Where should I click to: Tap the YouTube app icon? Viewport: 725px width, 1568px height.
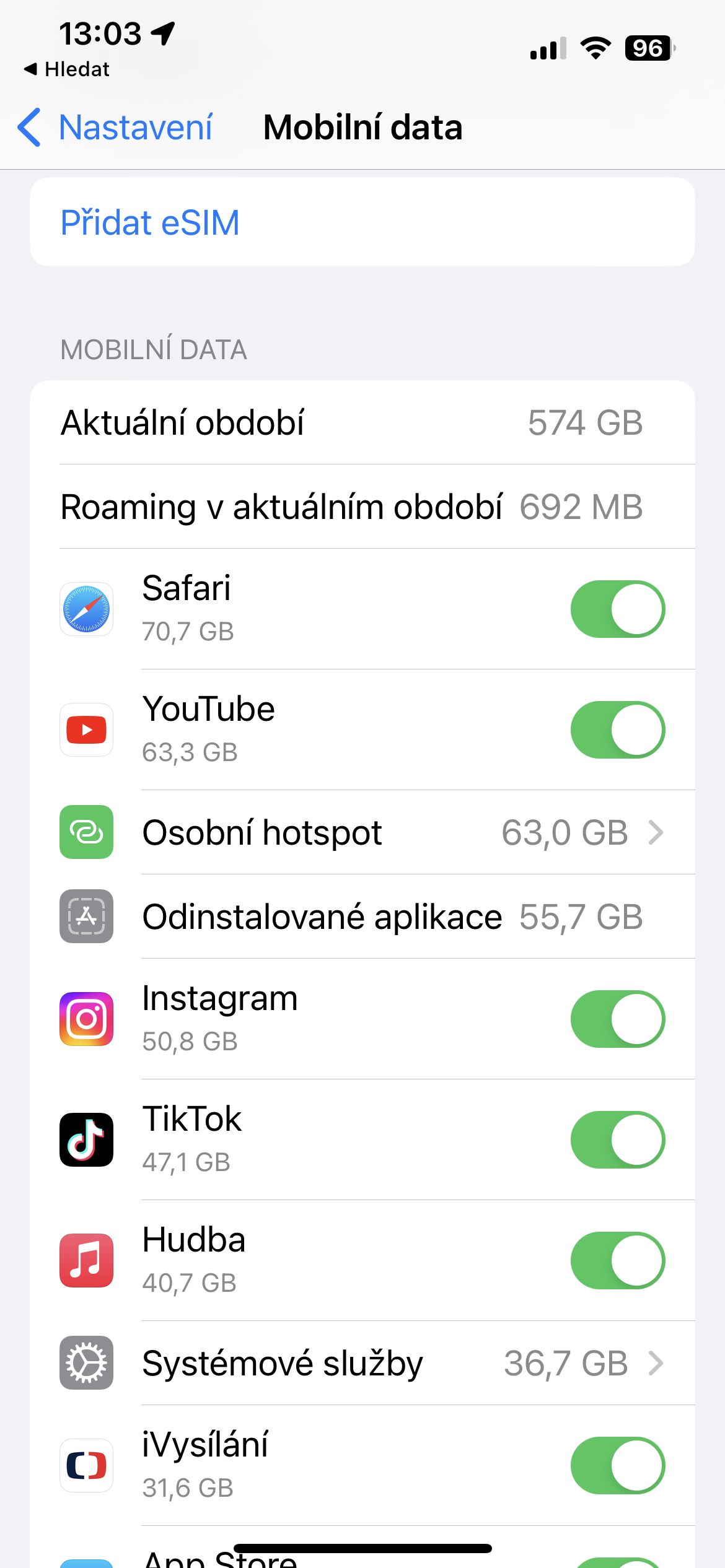click(x=86, y=730)
